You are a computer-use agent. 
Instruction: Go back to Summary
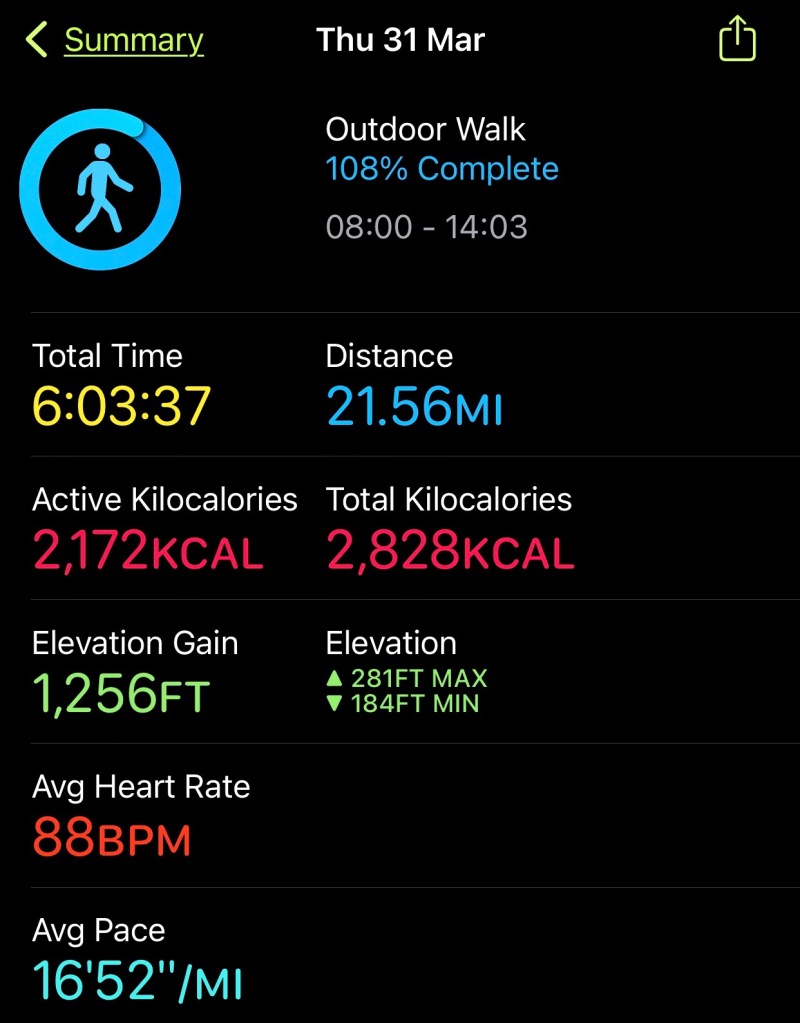115,41
